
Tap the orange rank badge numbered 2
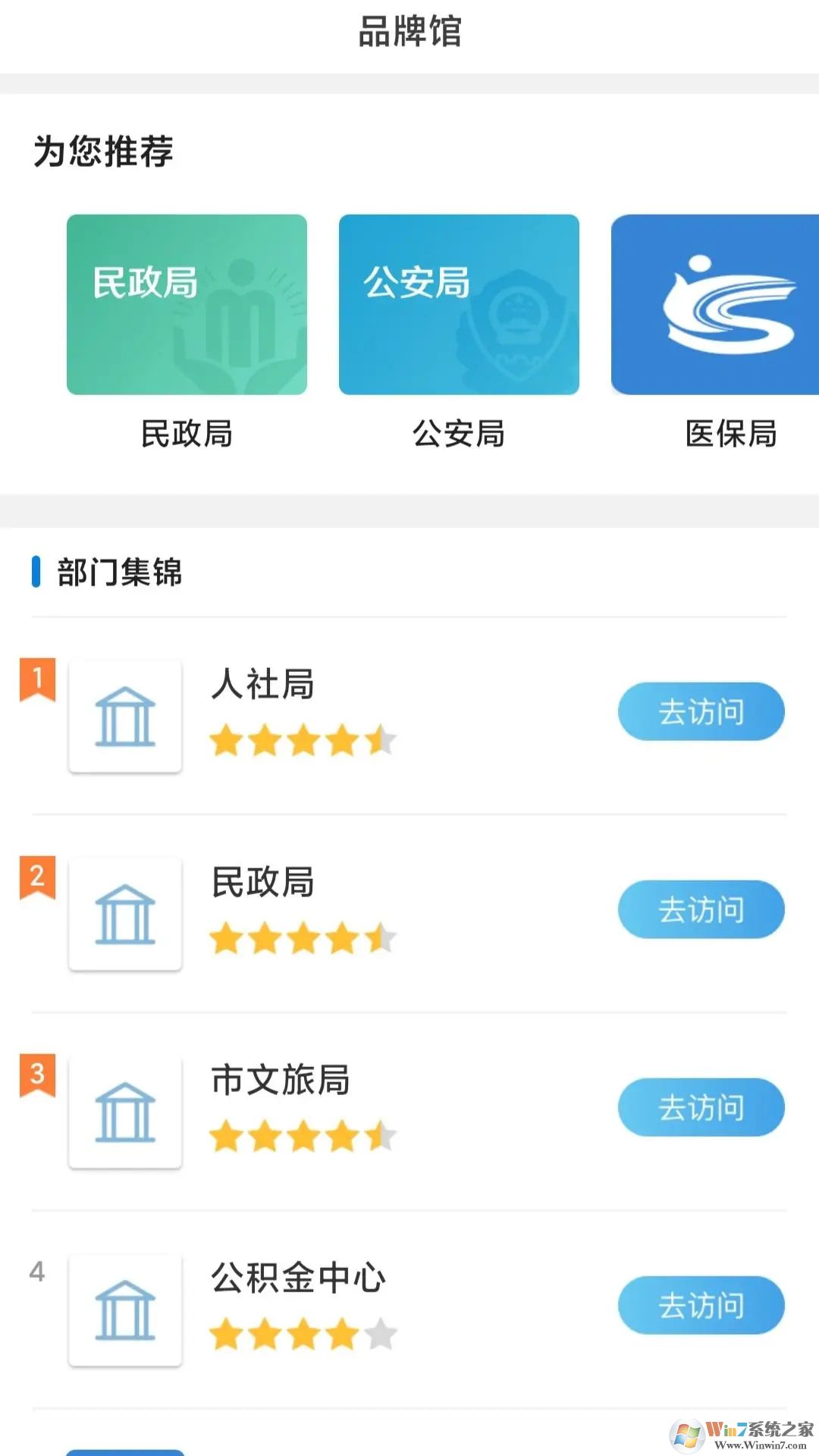point(36,879)
